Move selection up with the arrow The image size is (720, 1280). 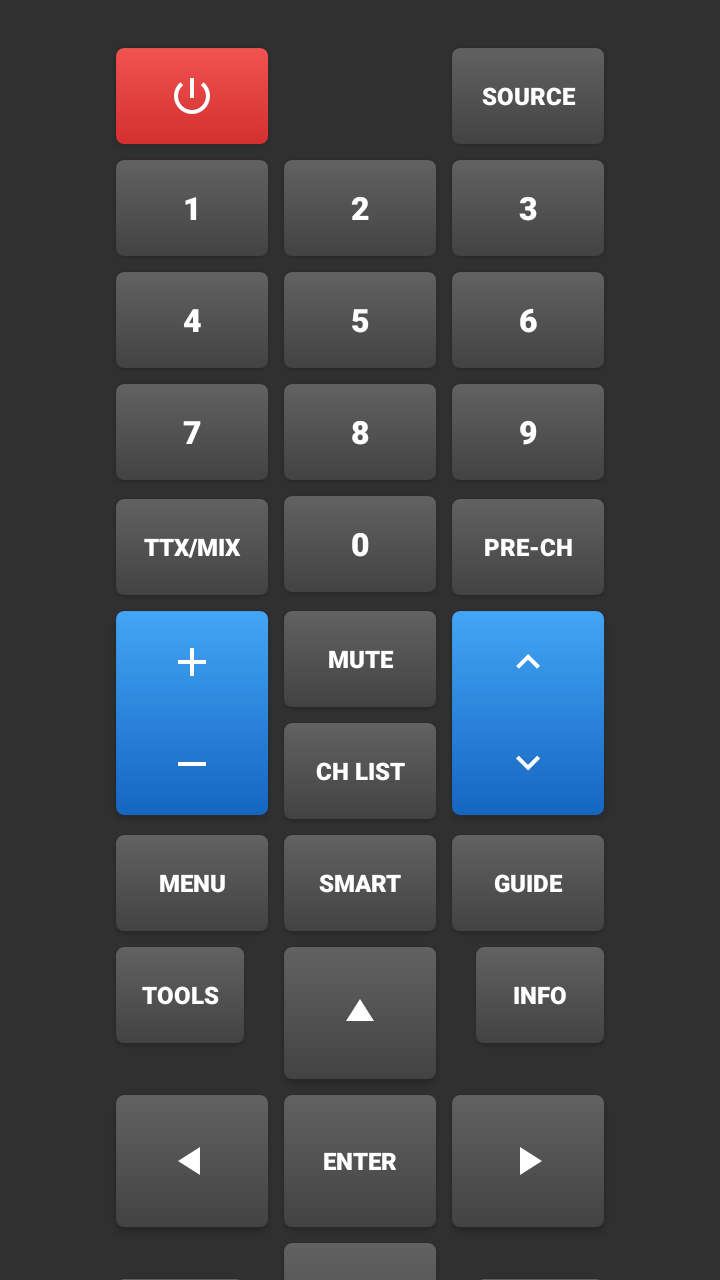pos(360,1012)
